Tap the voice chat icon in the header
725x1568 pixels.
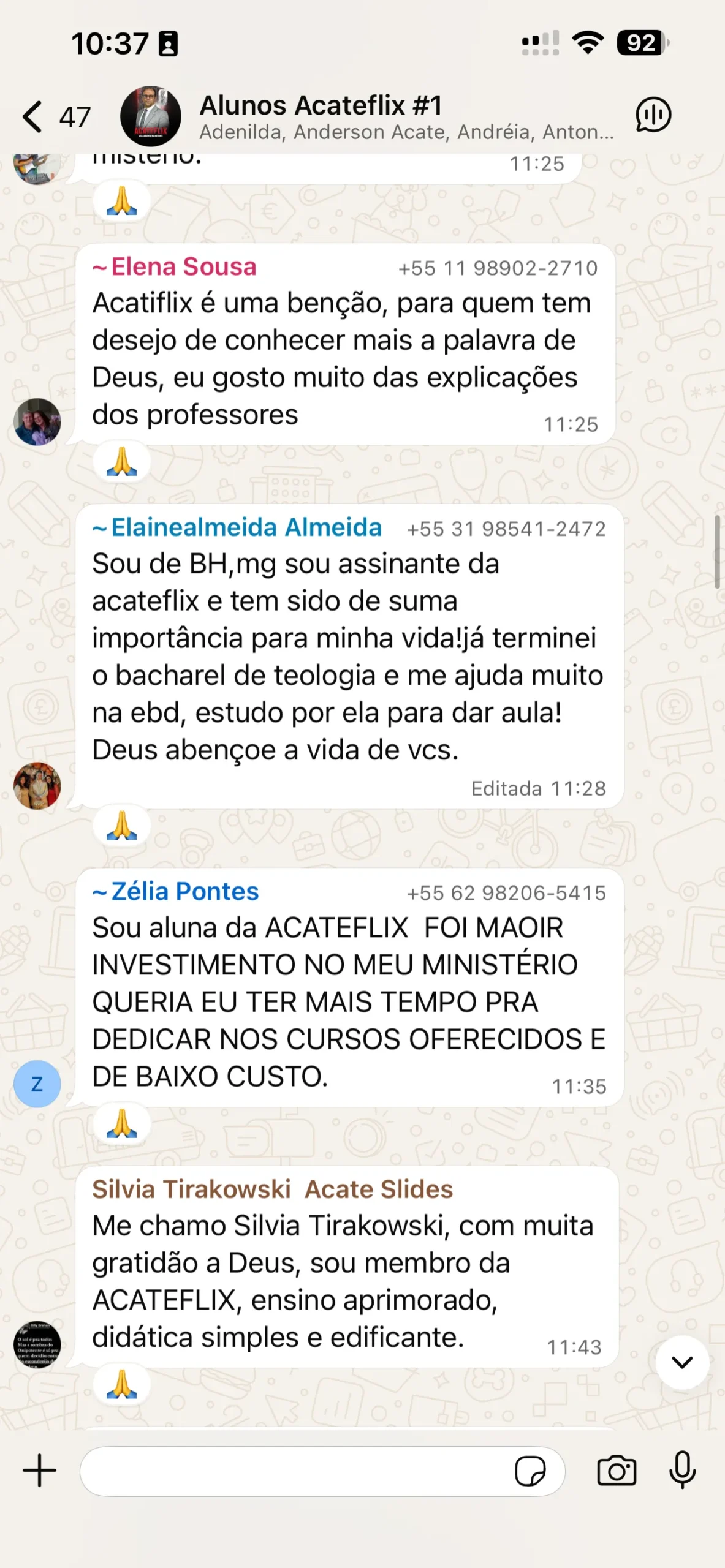tap(653, 115)
